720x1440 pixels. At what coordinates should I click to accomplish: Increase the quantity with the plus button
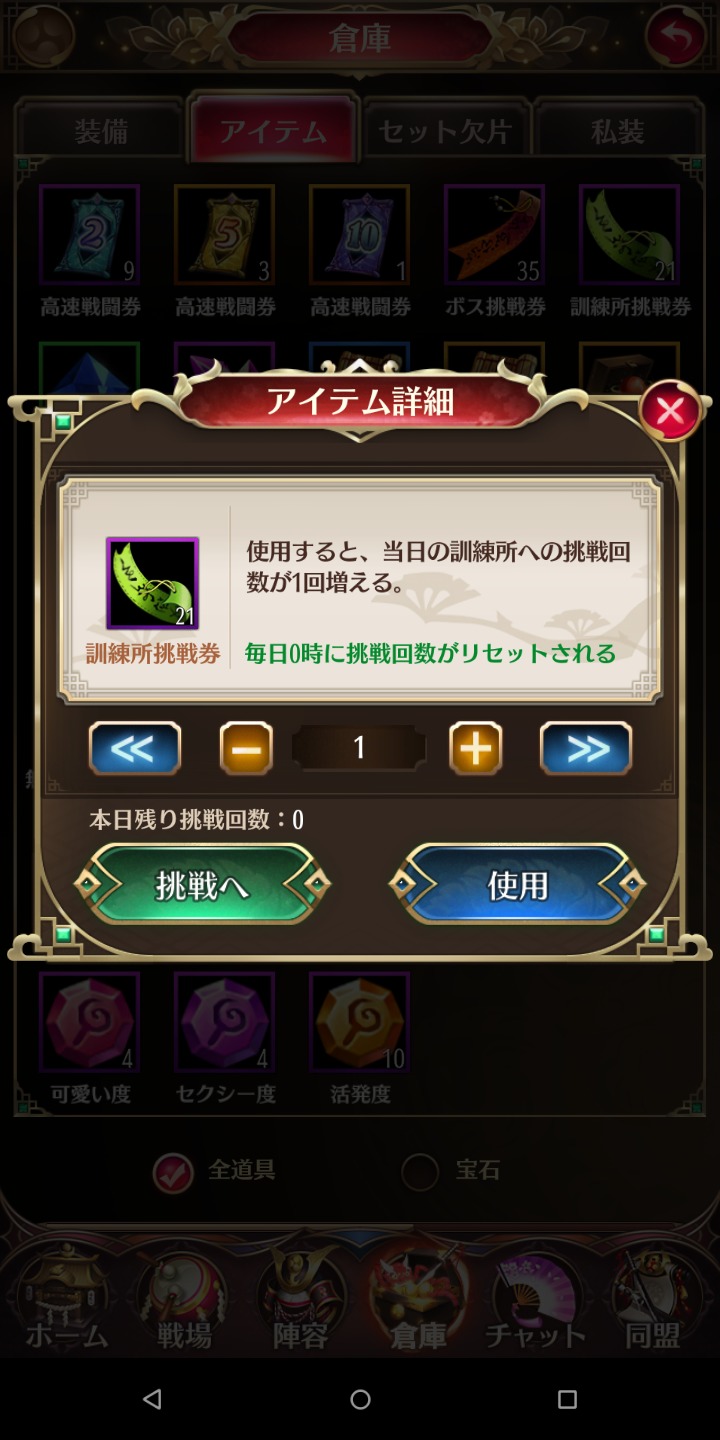coord(475,749)
